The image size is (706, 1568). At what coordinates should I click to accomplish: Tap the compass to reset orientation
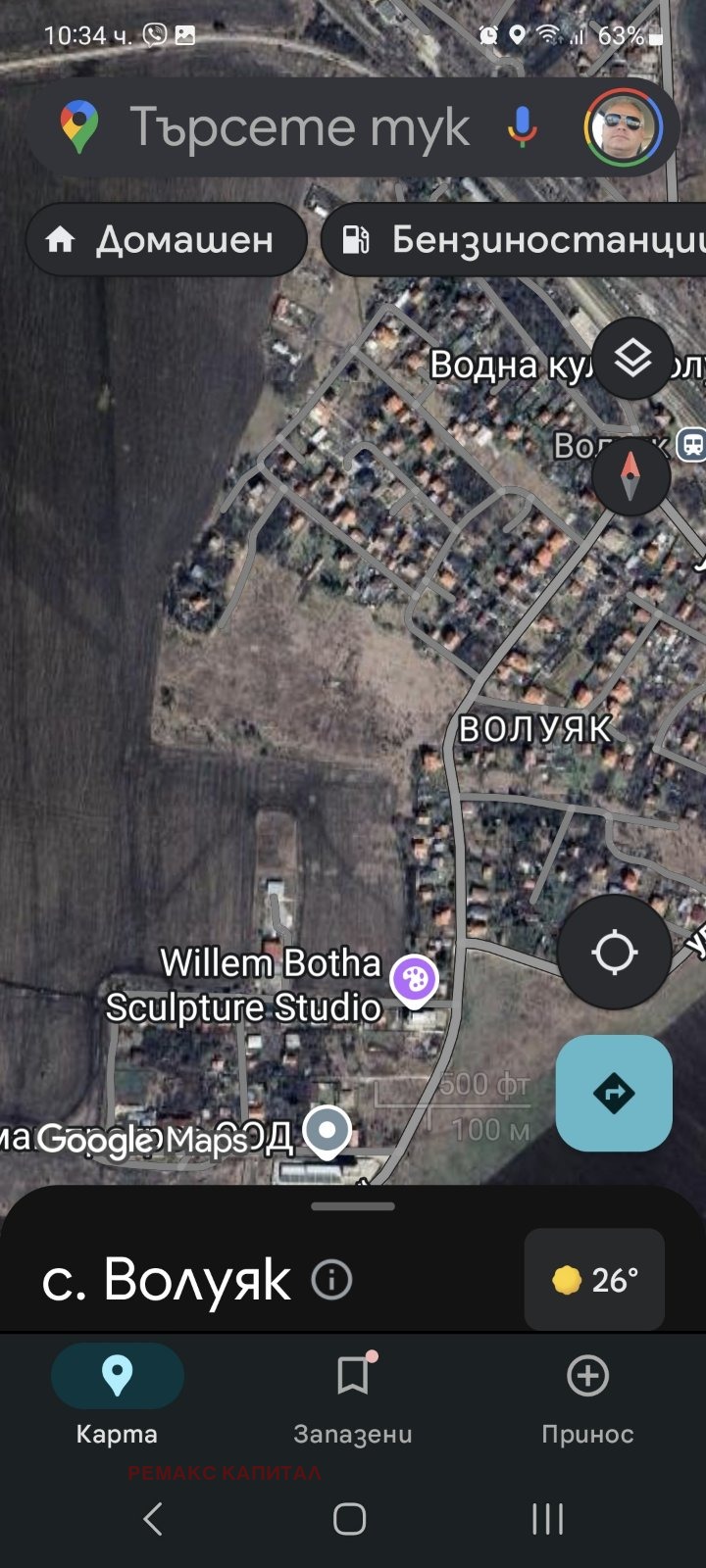[x=630, y=477]
